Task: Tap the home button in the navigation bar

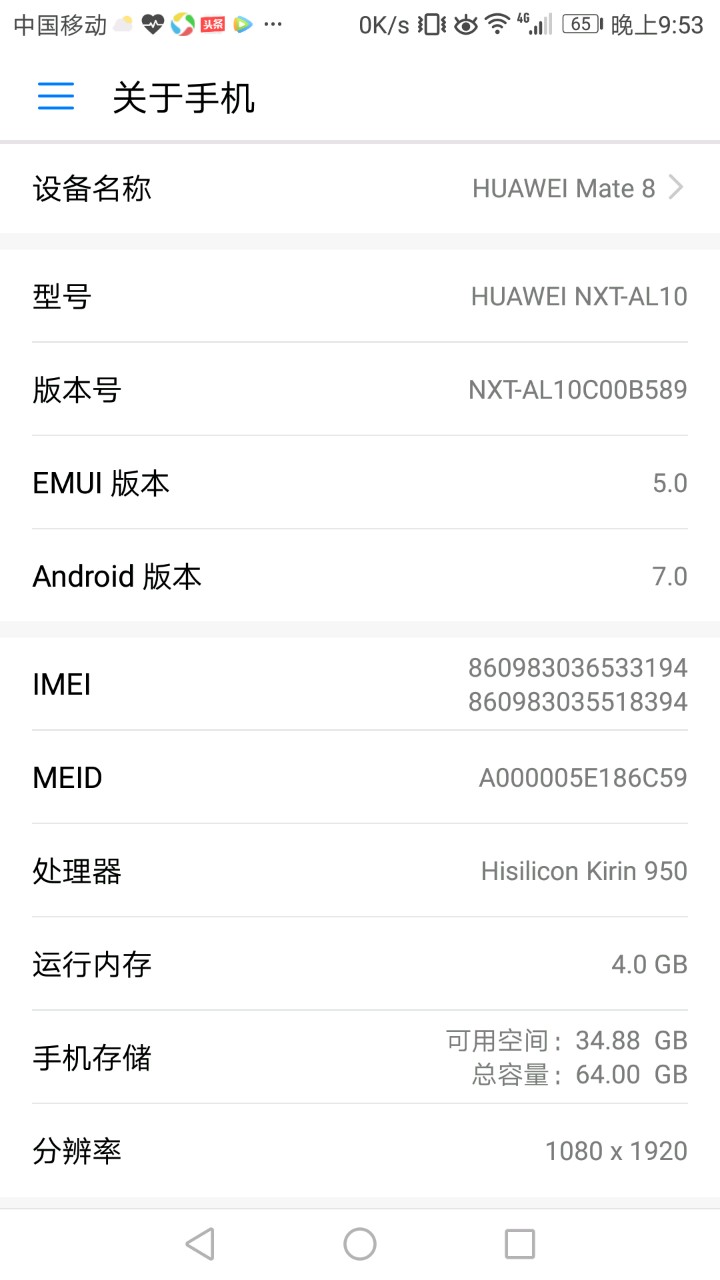Action: pos(360,1244)
